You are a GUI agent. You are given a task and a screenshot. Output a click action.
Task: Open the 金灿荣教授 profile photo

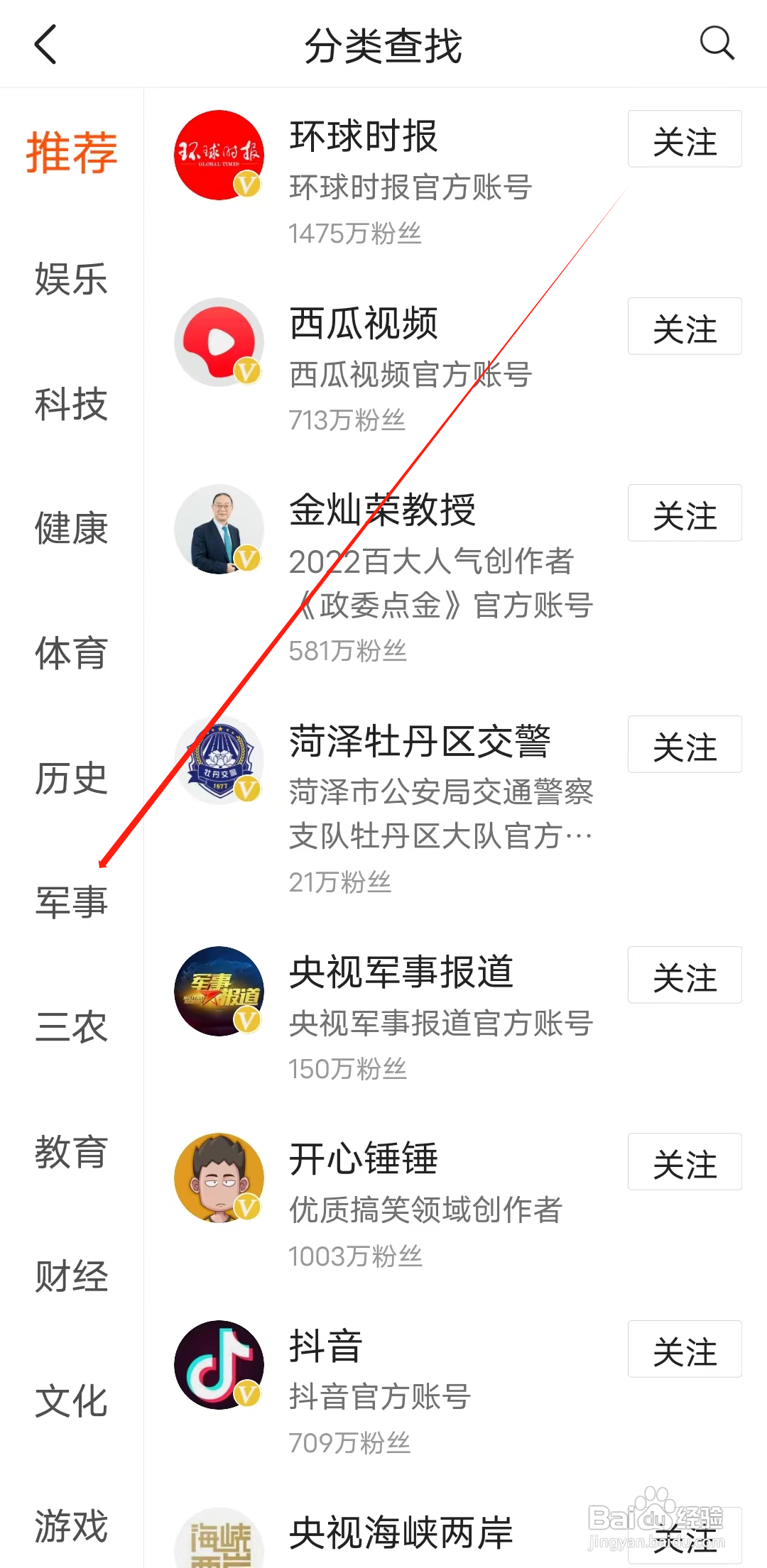pos(218,531)
